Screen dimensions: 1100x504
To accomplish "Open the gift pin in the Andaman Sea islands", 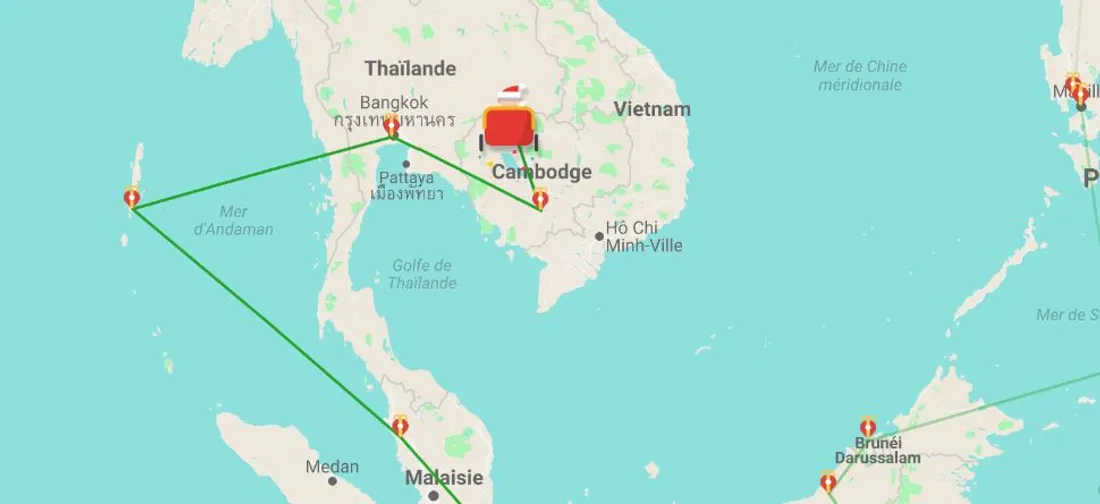I will (x=131, y=197).
